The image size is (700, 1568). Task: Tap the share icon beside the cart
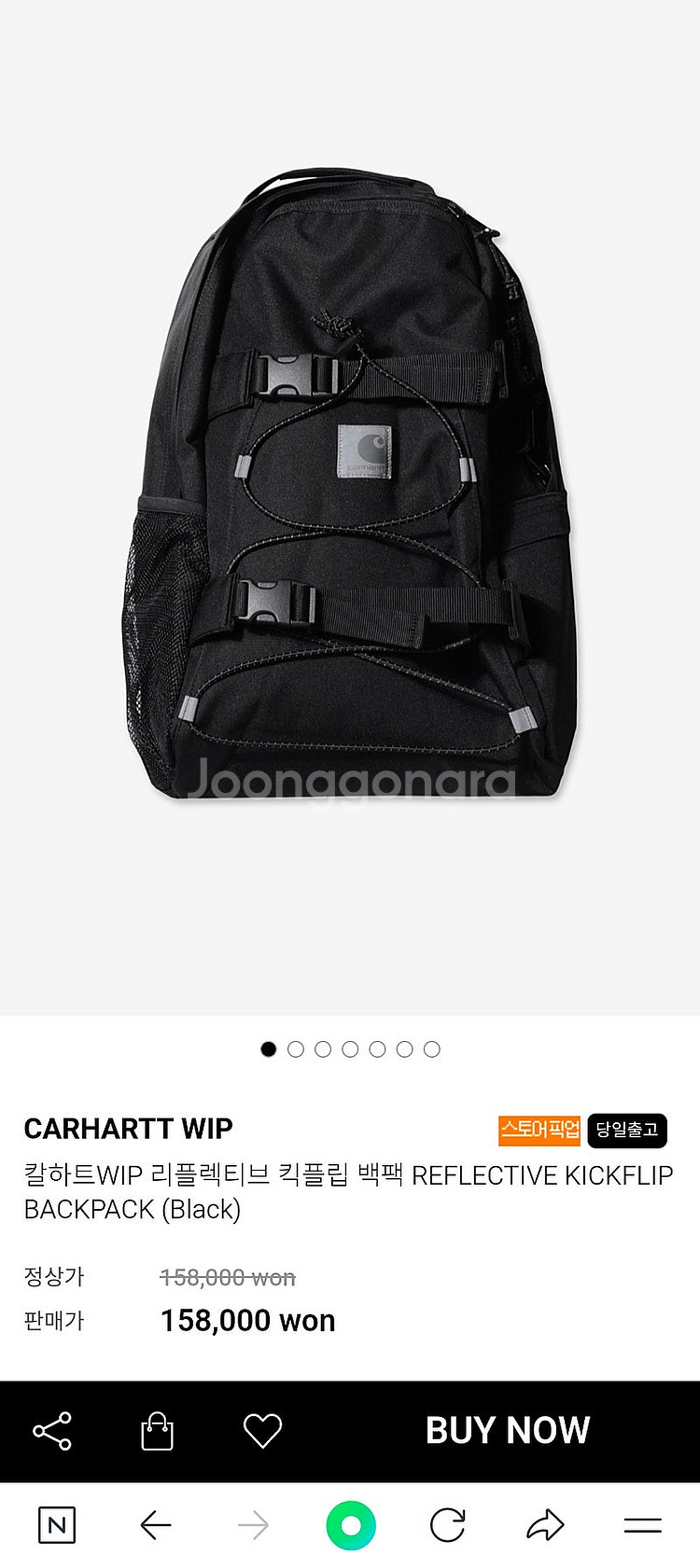(x=52, y=1431)
